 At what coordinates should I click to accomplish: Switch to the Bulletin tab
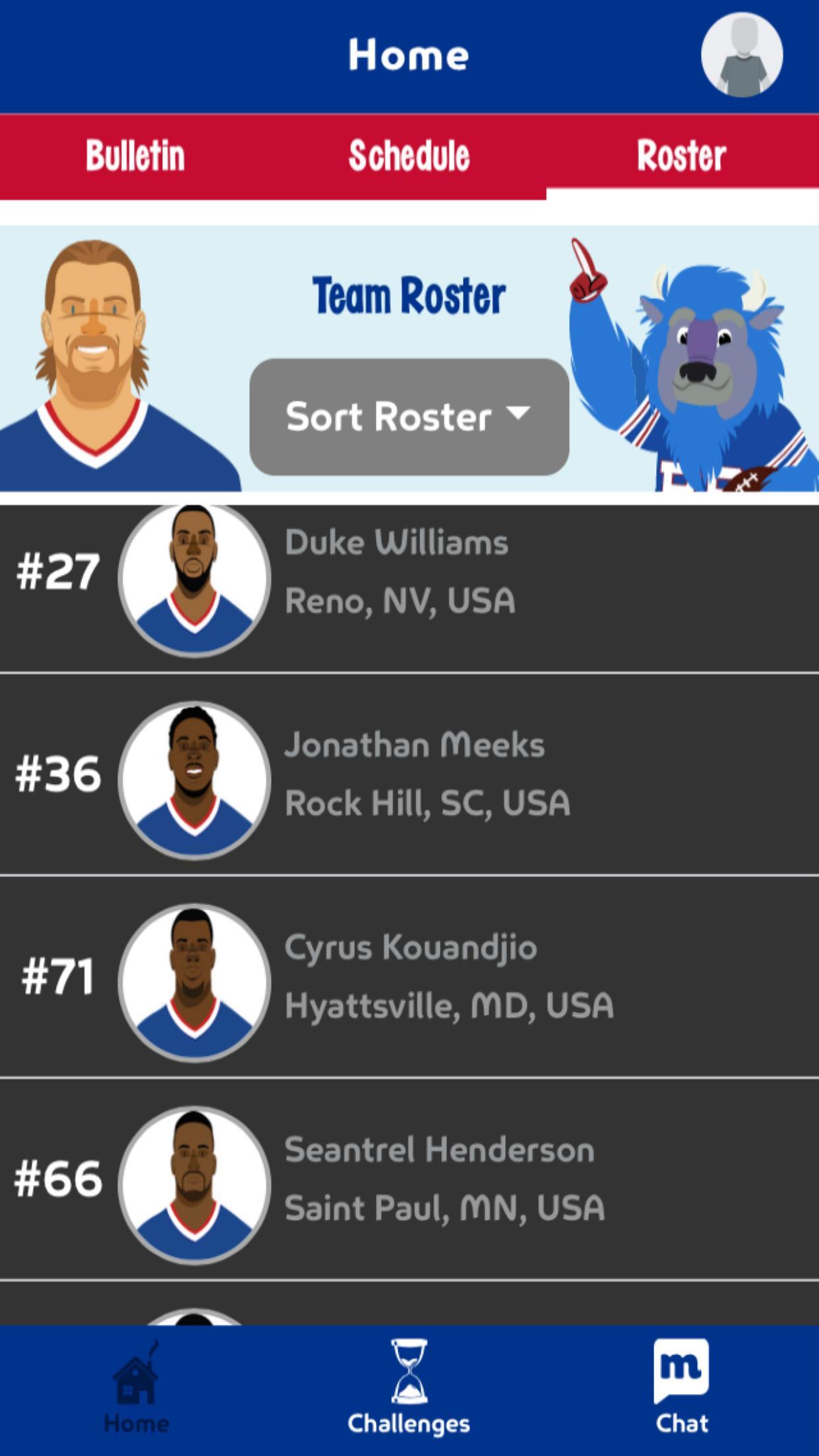[x=136, y=155]
